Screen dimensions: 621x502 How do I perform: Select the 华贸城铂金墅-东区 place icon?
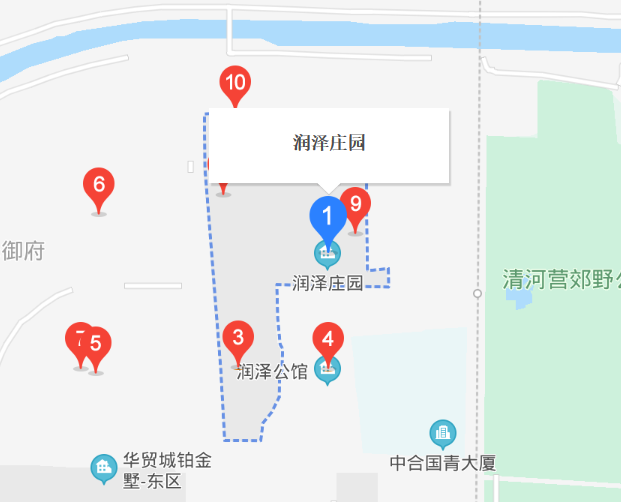tap(103, 467)
